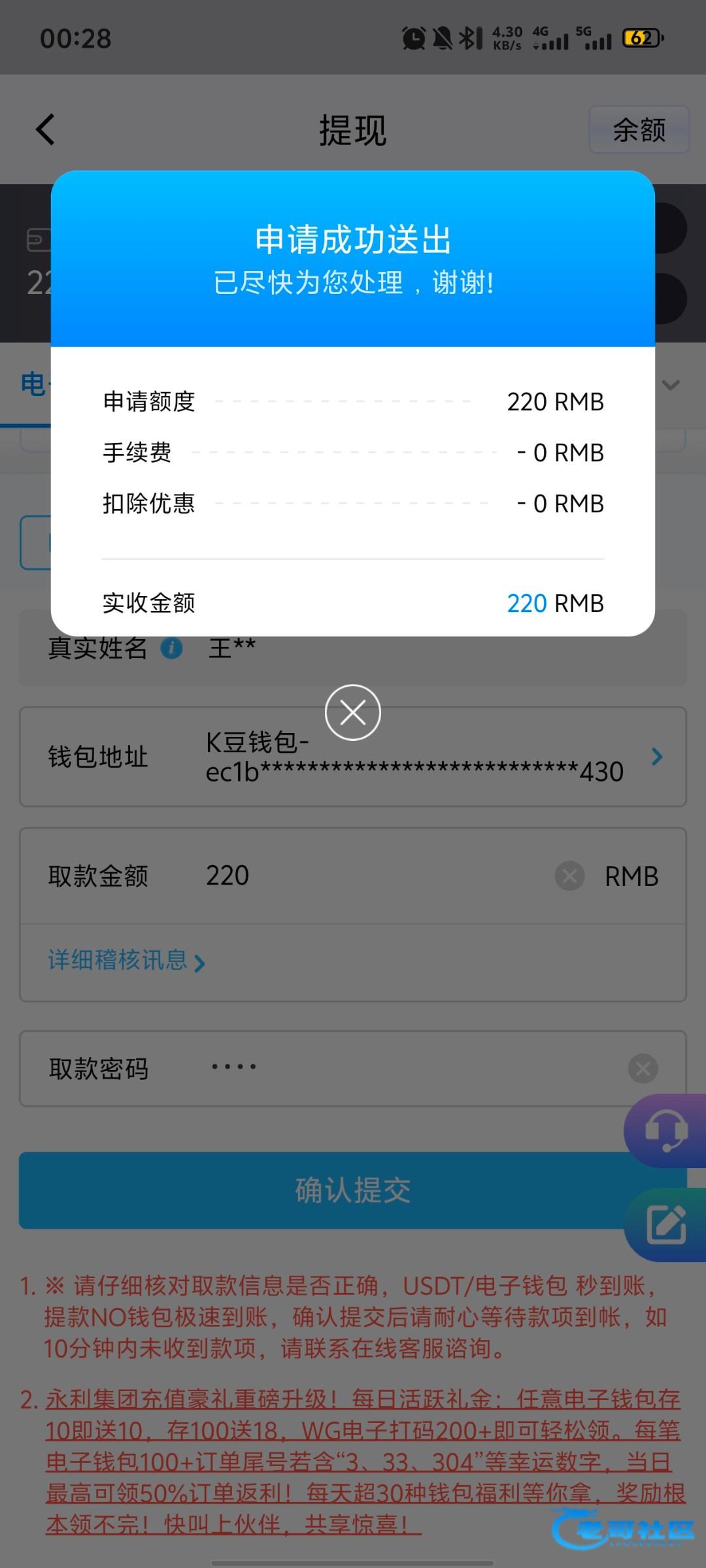The image size is (706, 1568).
Task: Open the K豆钱包 wallet address selector
Action: tap(656, 757)
